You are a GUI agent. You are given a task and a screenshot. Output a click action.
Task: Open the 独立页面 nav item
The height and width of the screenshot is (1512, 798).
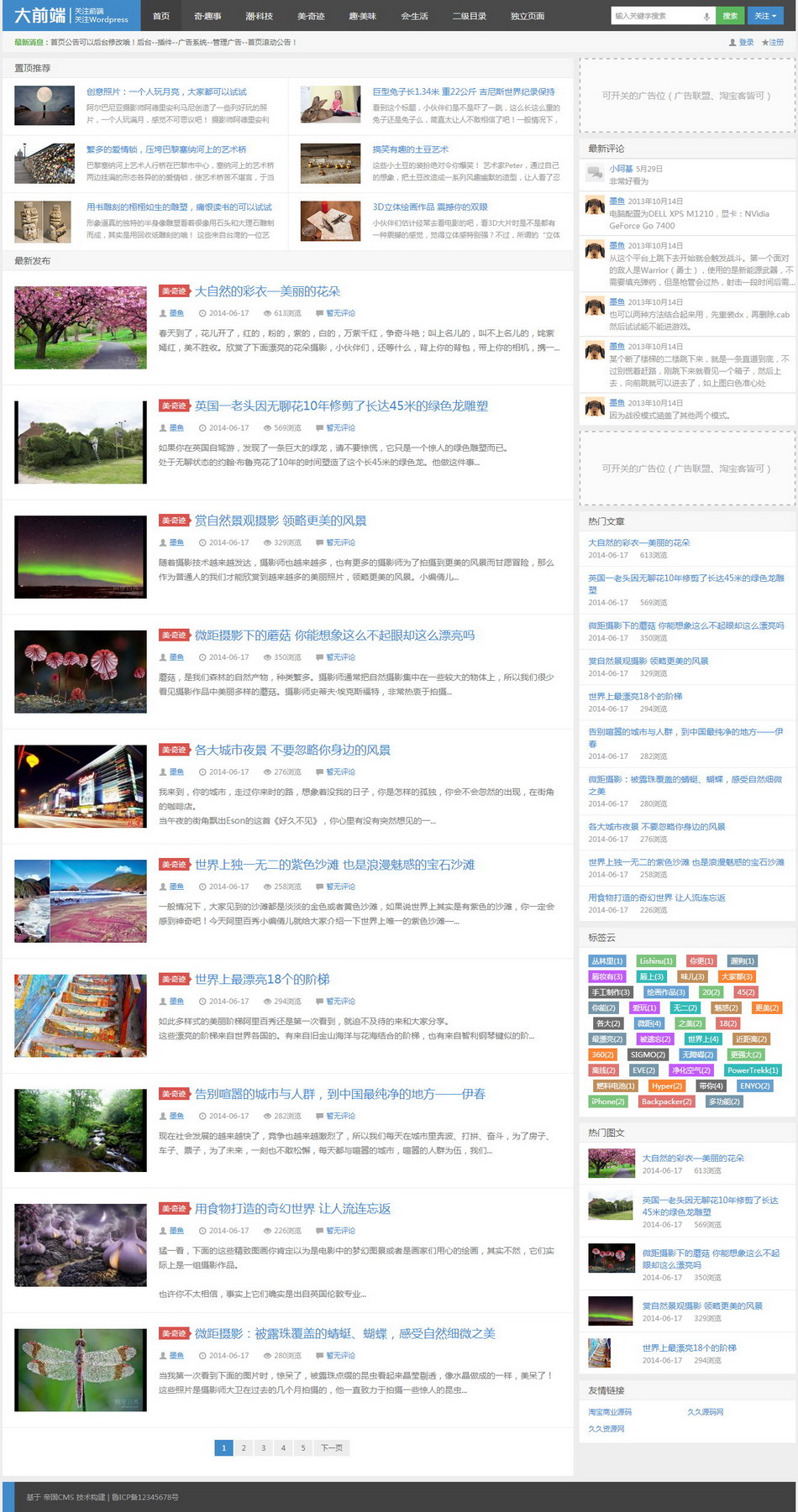point(528,16)
